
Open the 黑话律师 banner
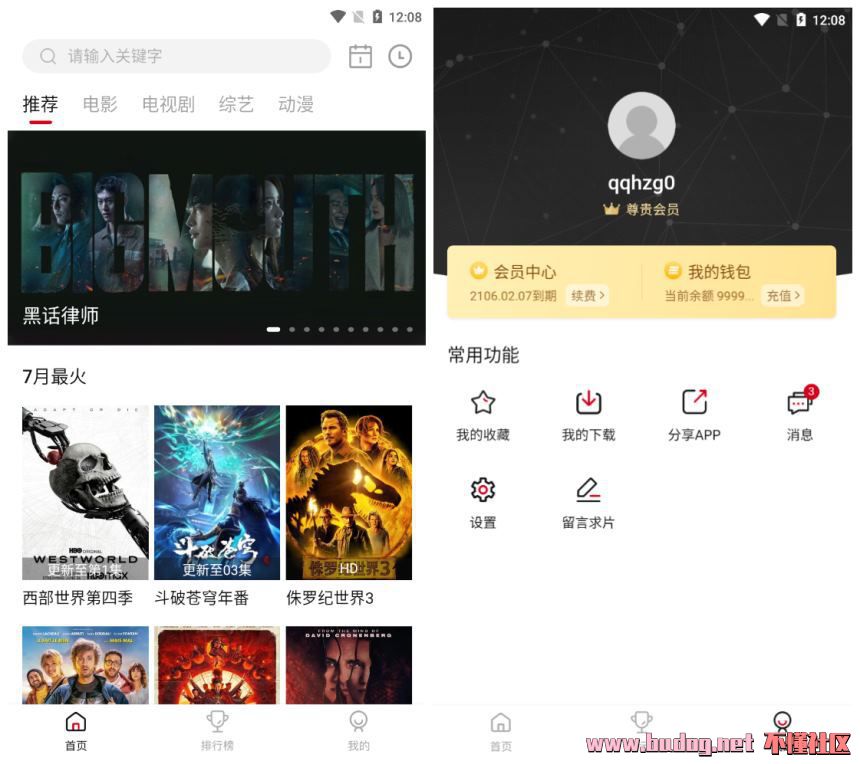click(x=216, y=238)
